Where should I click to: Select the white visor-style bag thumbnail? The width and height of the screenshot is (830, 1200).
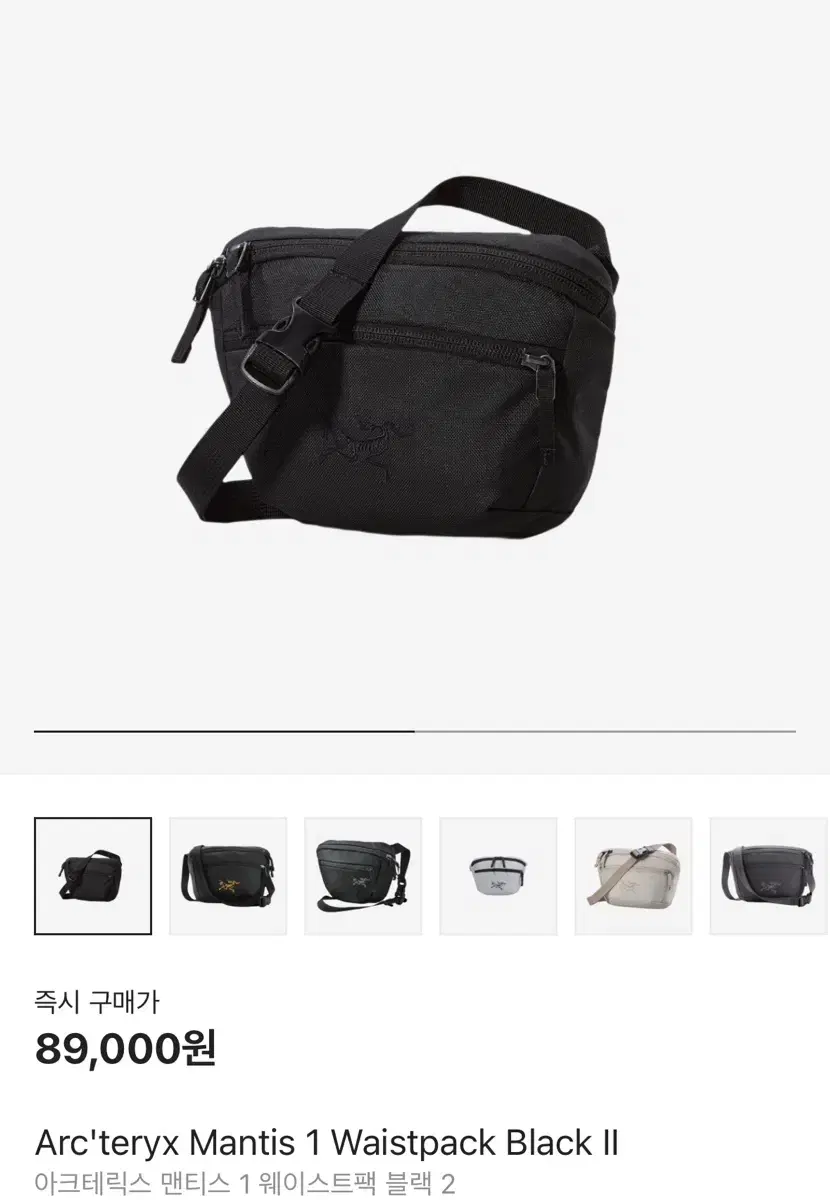pyautogui.click(x=499, y=875)
